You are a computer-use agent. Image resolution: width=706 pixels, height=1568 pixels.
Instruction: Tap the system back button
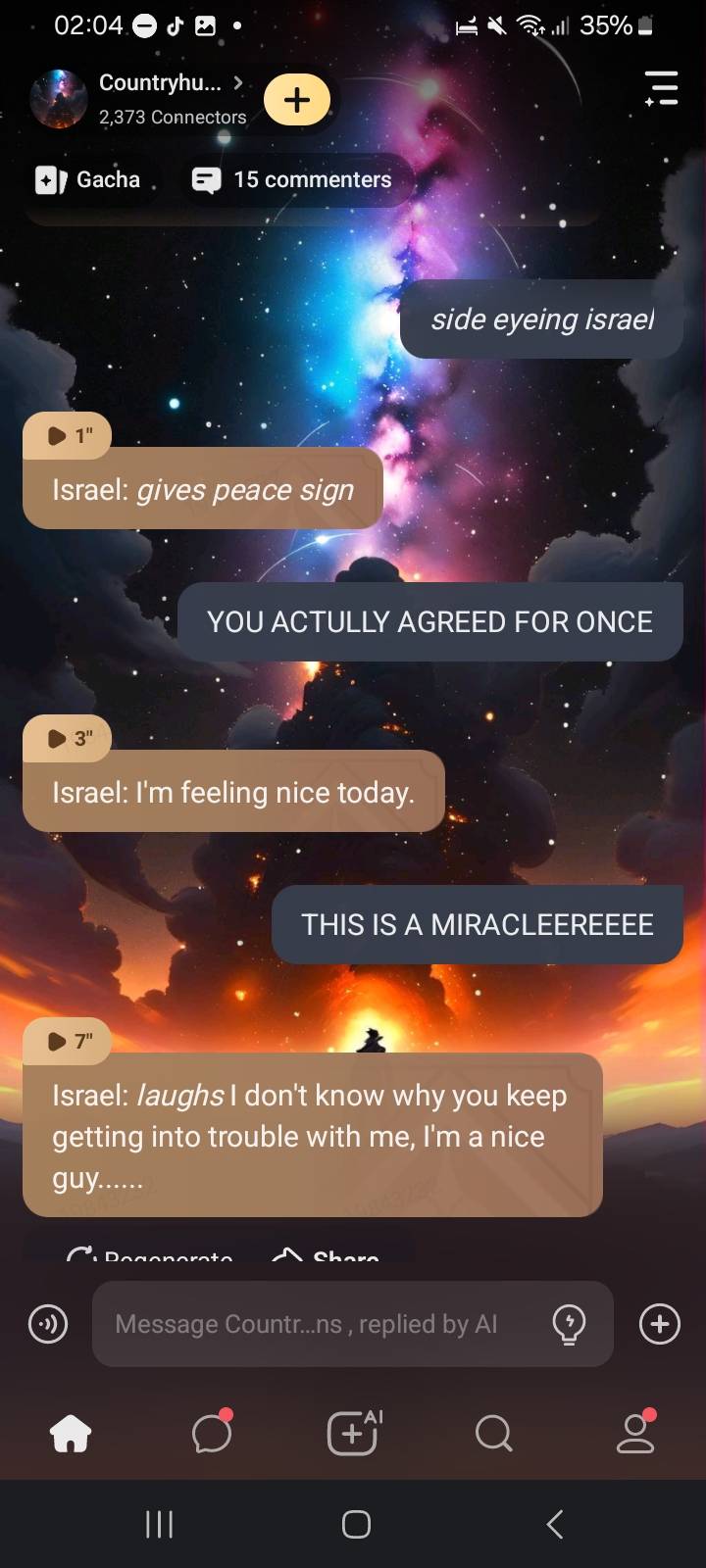point(554,1524)
